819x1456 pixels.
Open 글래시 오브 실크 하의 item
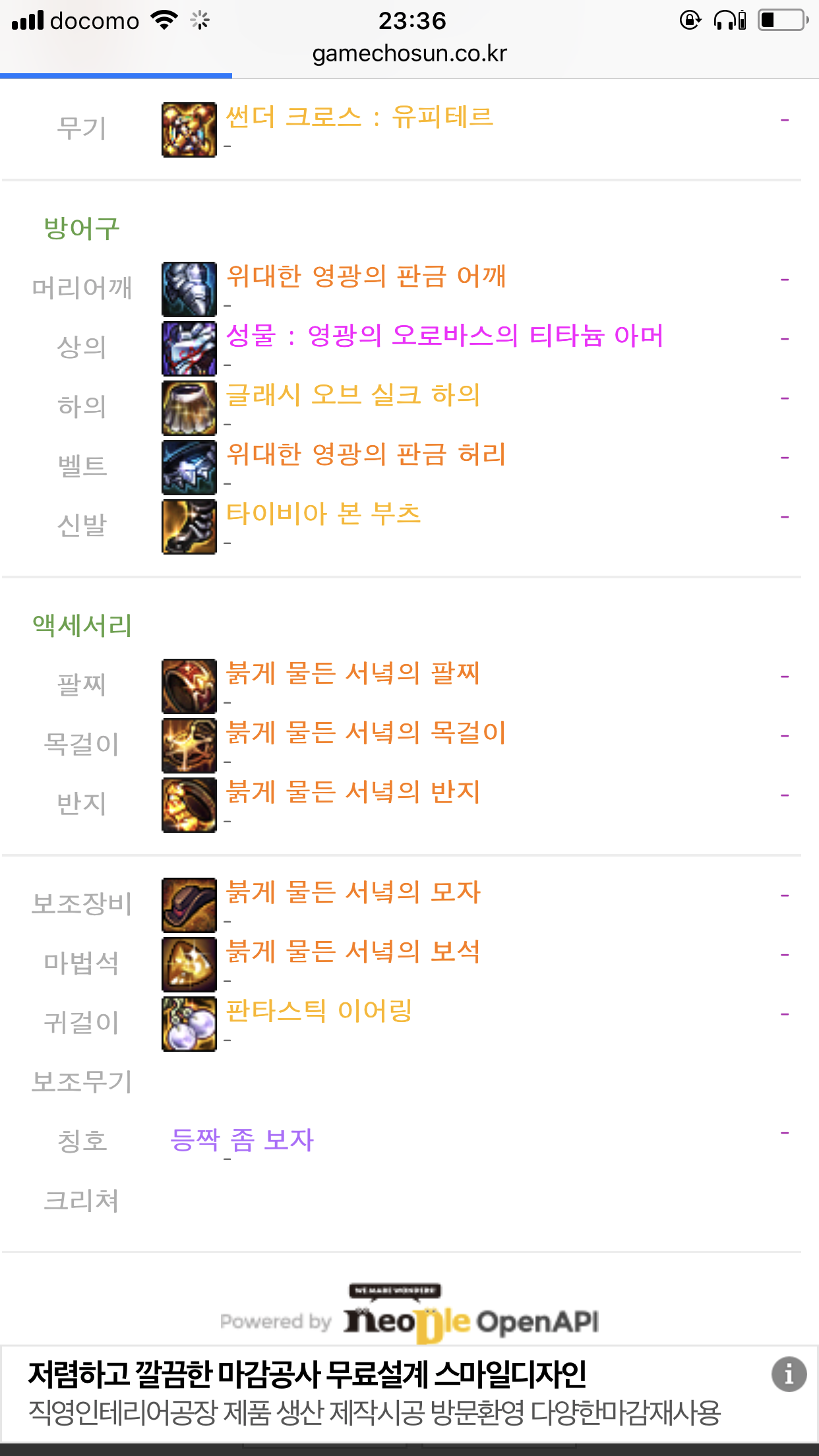coord(353,395)
